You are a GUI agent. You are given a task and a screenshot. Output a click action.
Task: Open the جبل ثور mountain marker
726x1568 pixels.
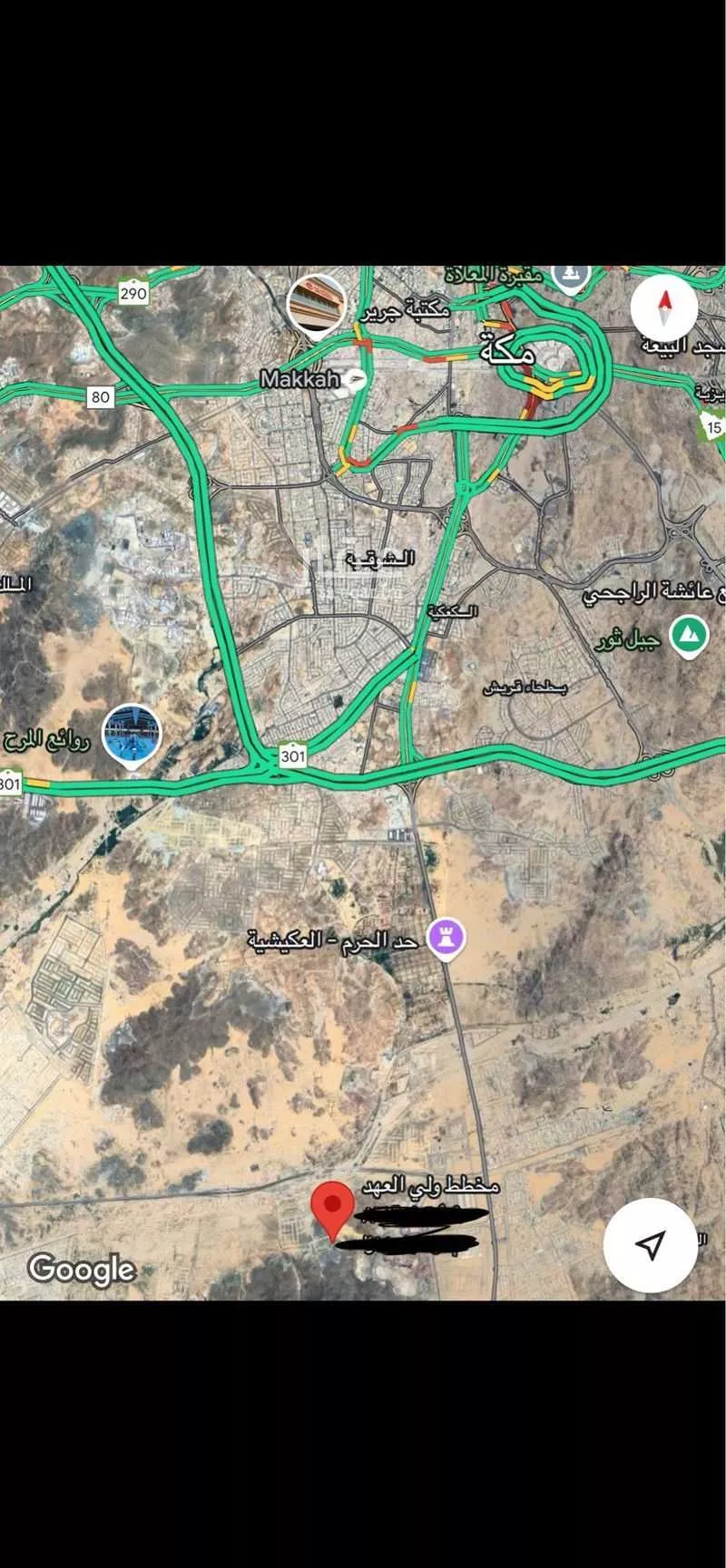coord(689,636)
